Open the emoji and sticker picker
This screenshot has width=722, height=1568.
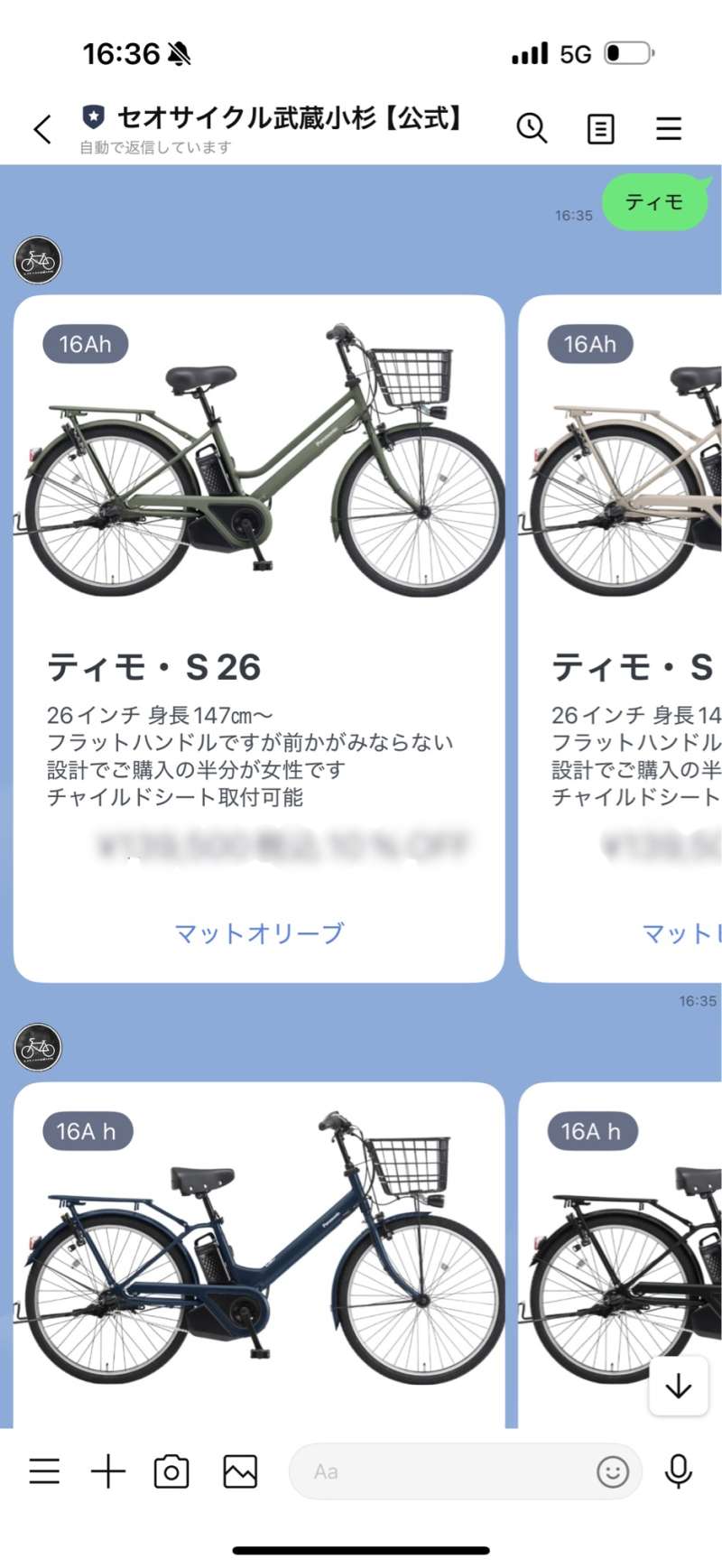[613, 1471]
